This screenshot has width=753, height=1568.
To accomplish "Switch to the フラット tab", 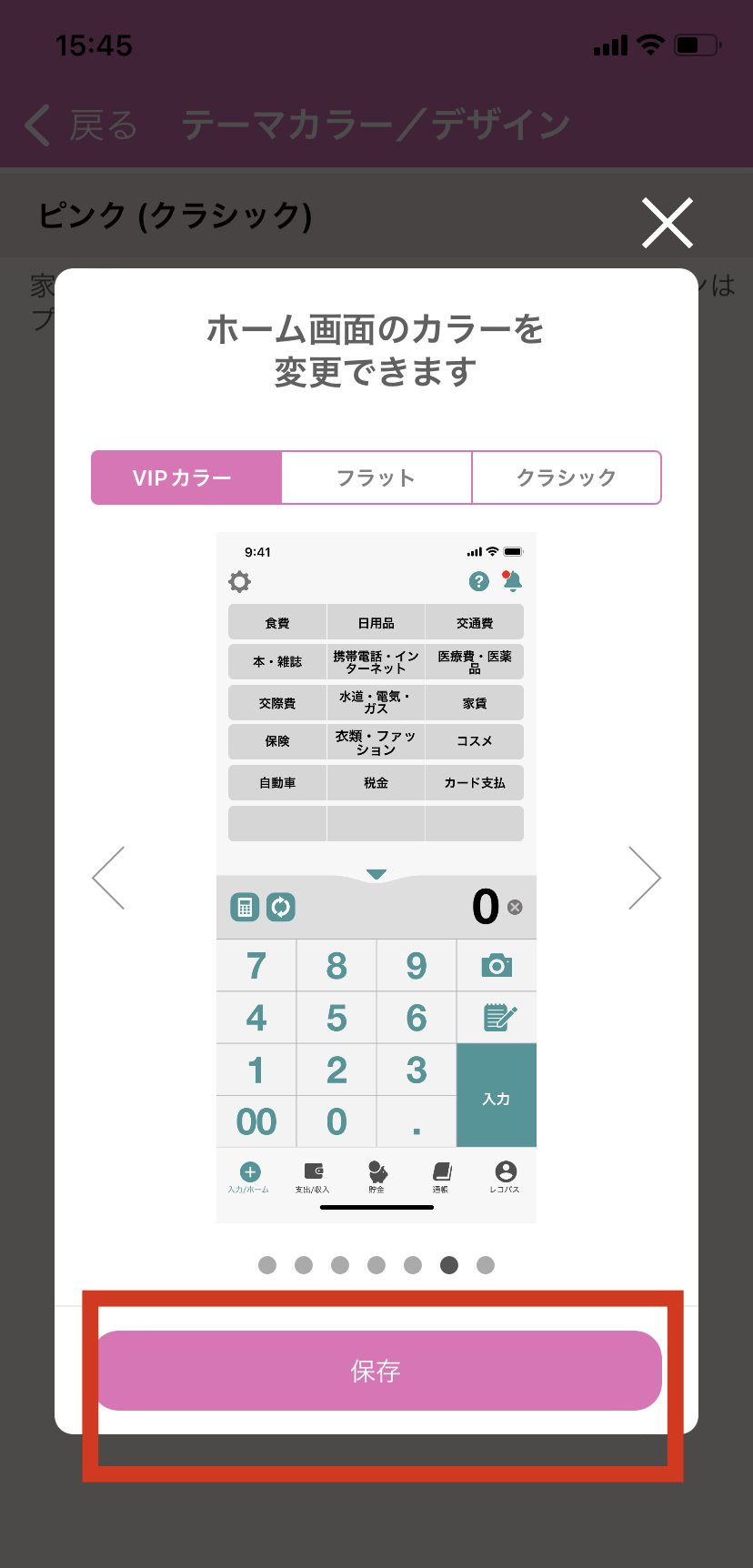I will pos(376,477).
